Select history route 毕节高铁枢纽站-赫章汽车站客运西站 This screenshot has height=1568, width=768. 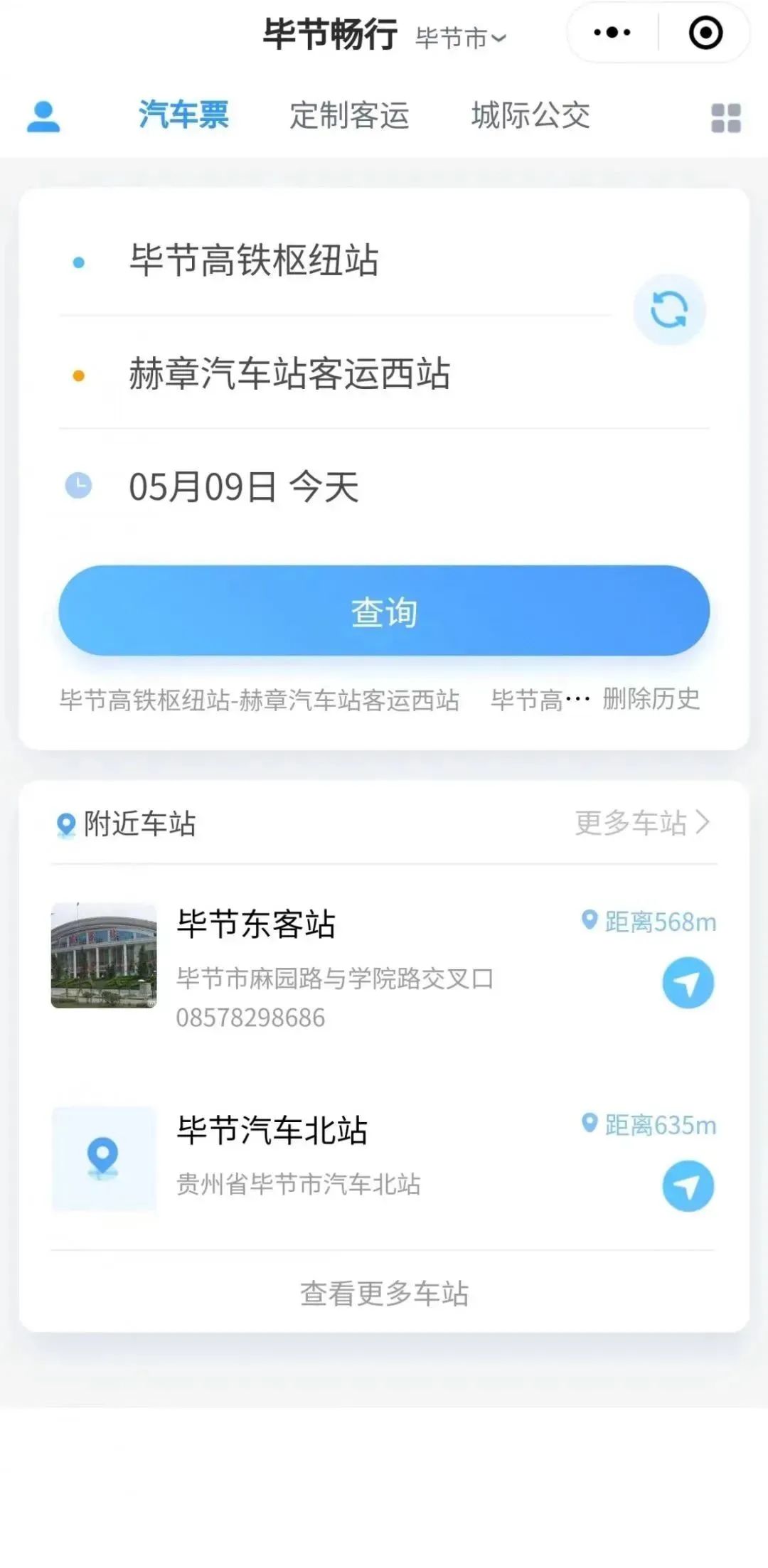(260, 700)
